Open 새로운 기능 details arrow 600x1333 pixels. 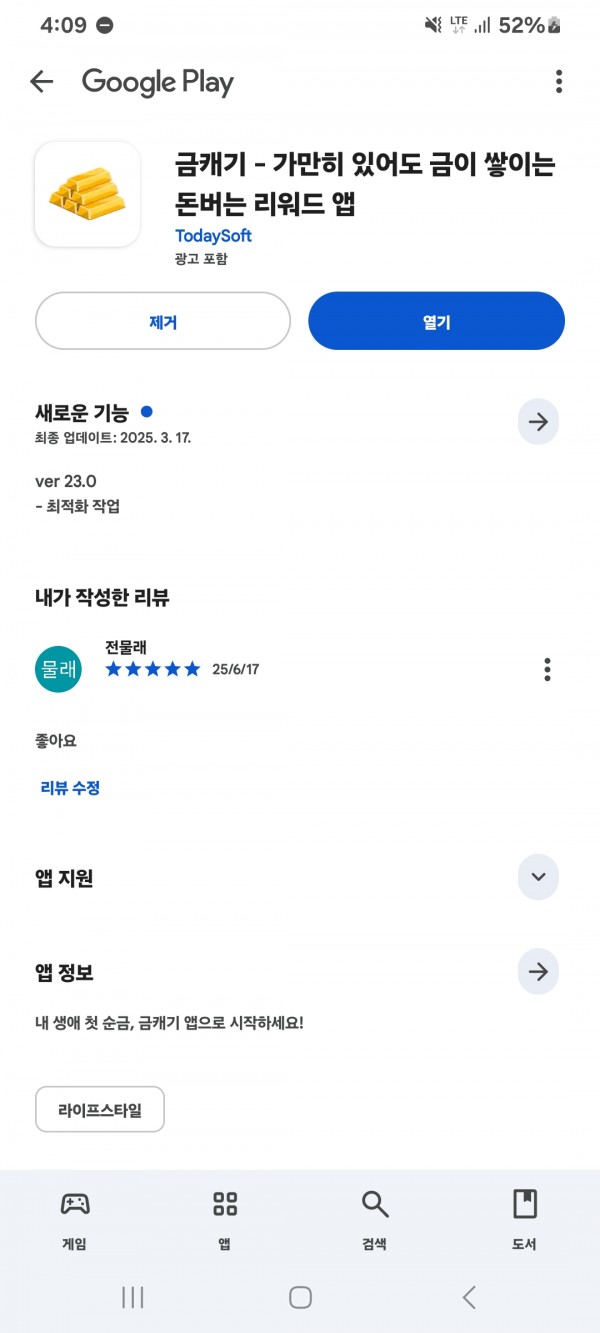tap(538, 422)
